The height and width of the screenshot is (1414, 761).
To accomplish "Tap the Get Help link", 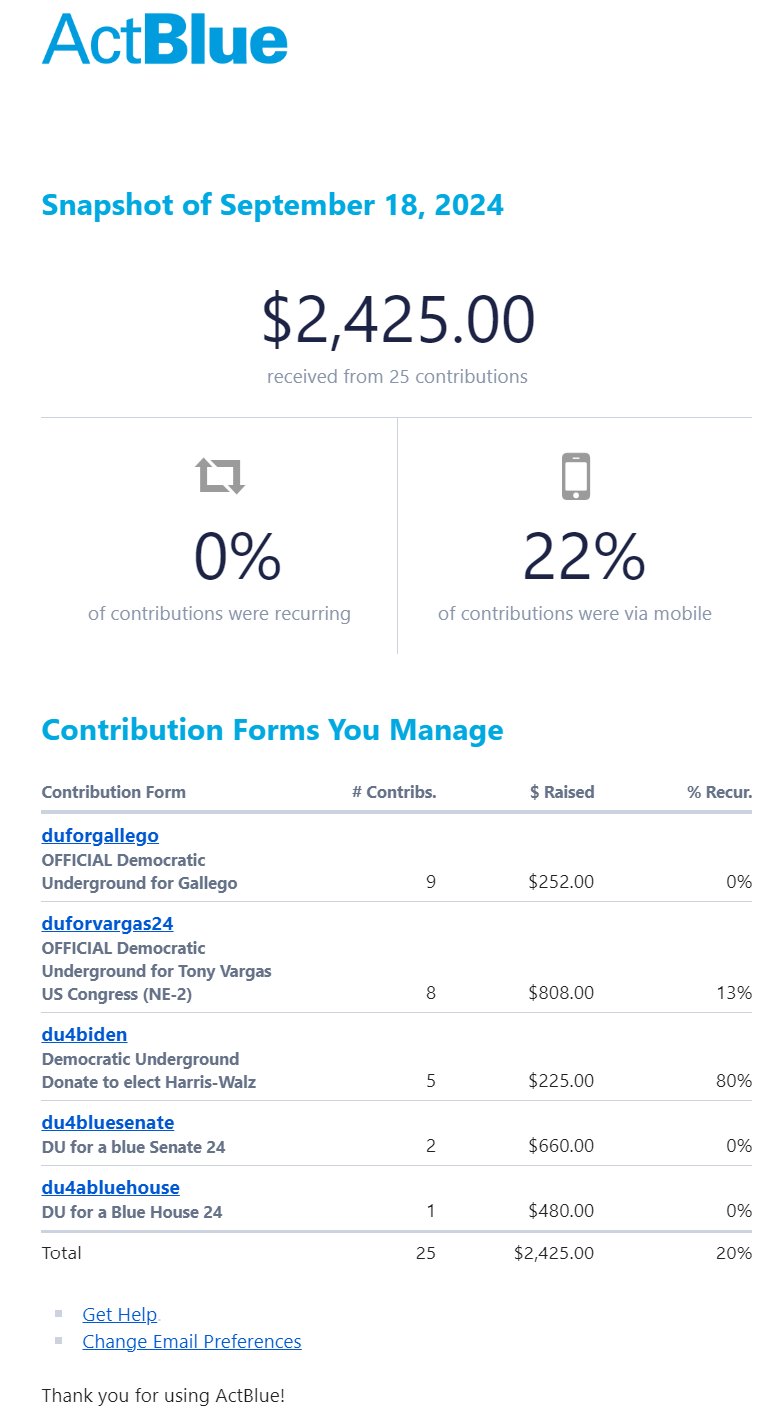I will [x=119, y=1314].
